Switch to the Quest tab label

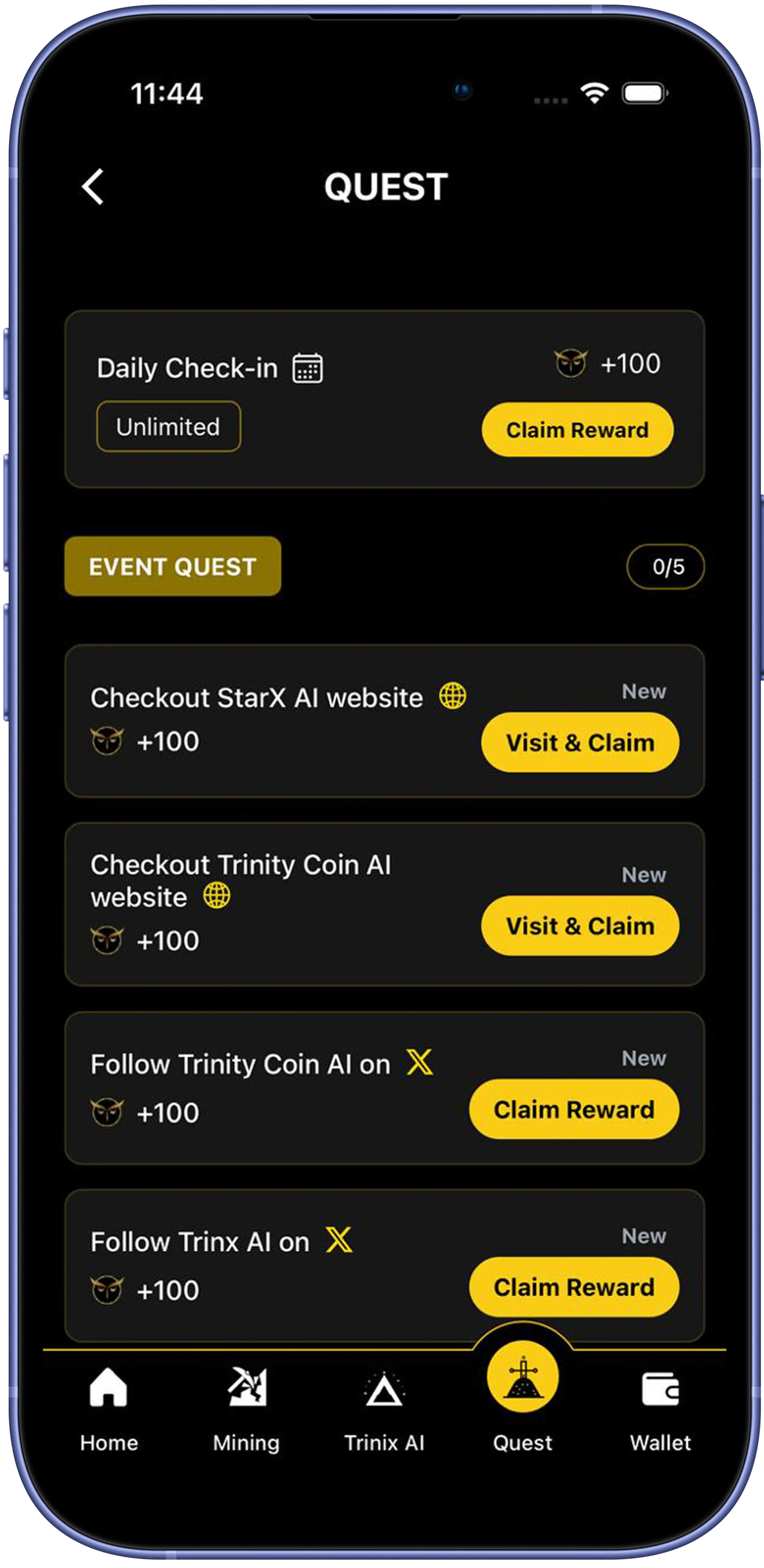522,1441
